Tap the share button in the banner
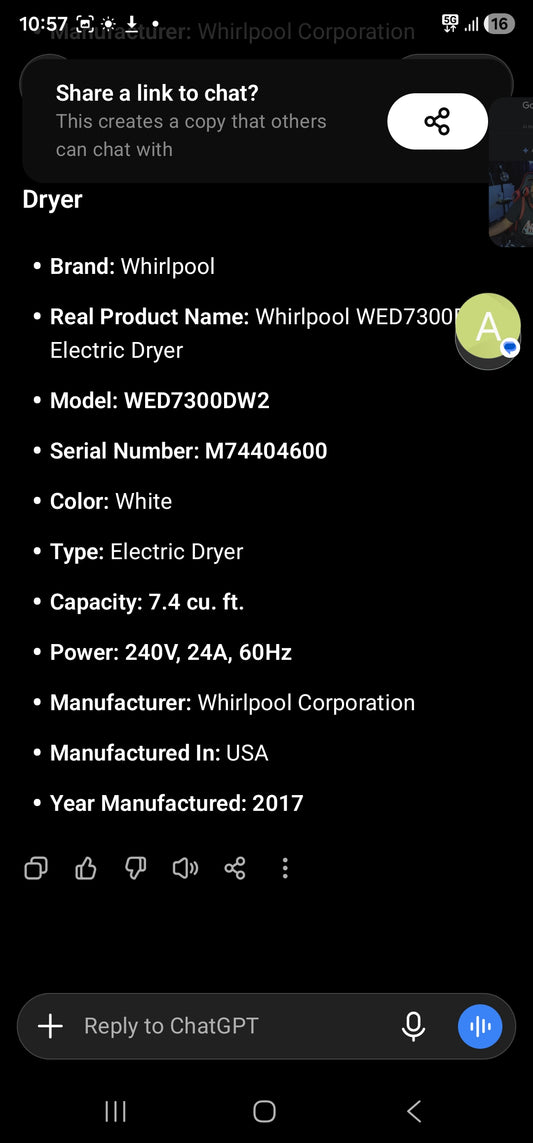This screenshot has width=533, height=1143. point(437,121)
